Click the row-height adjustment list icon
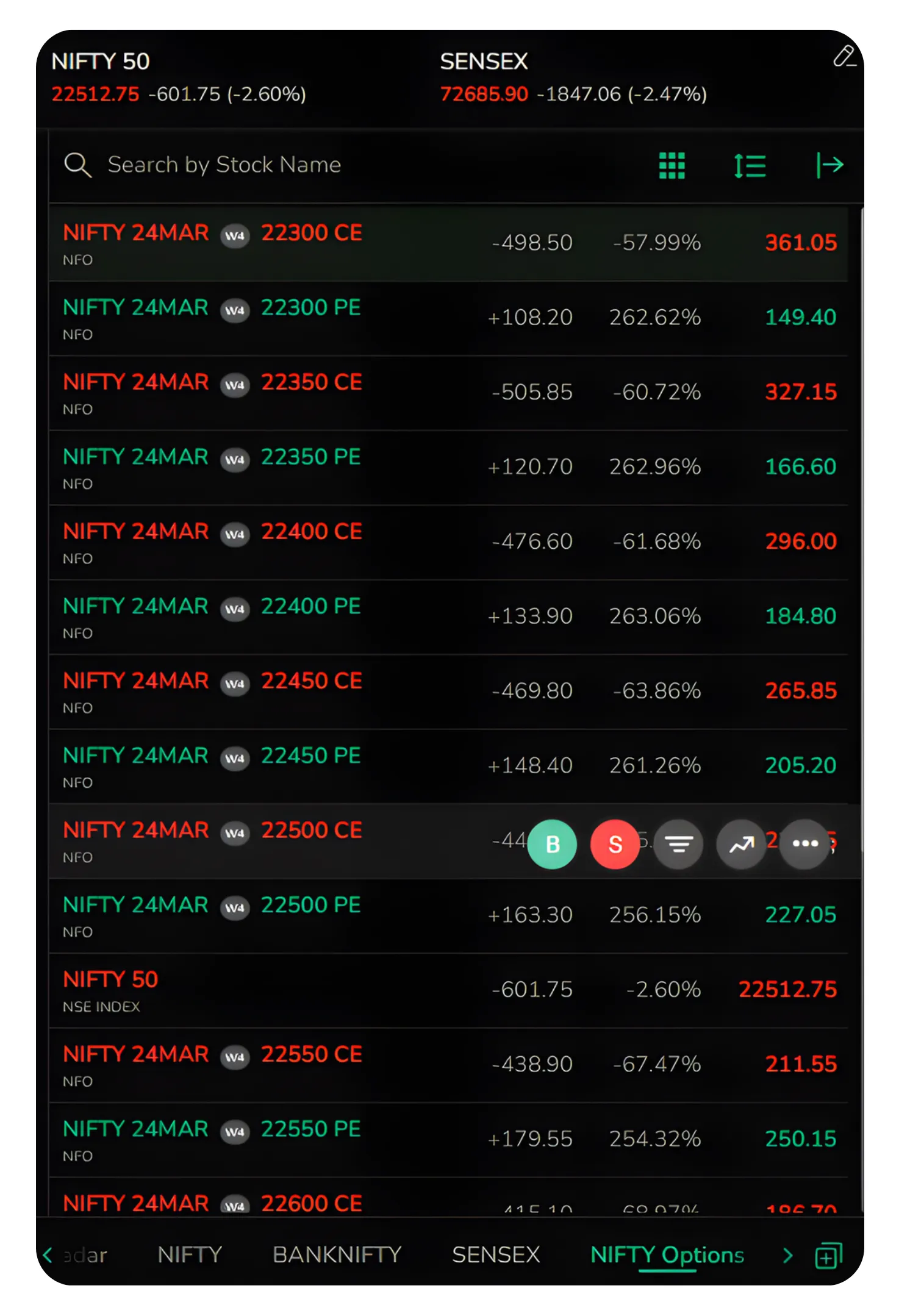Image resolution: width=910 pixels, height=1316 pixels. click(x=749, y=165)
